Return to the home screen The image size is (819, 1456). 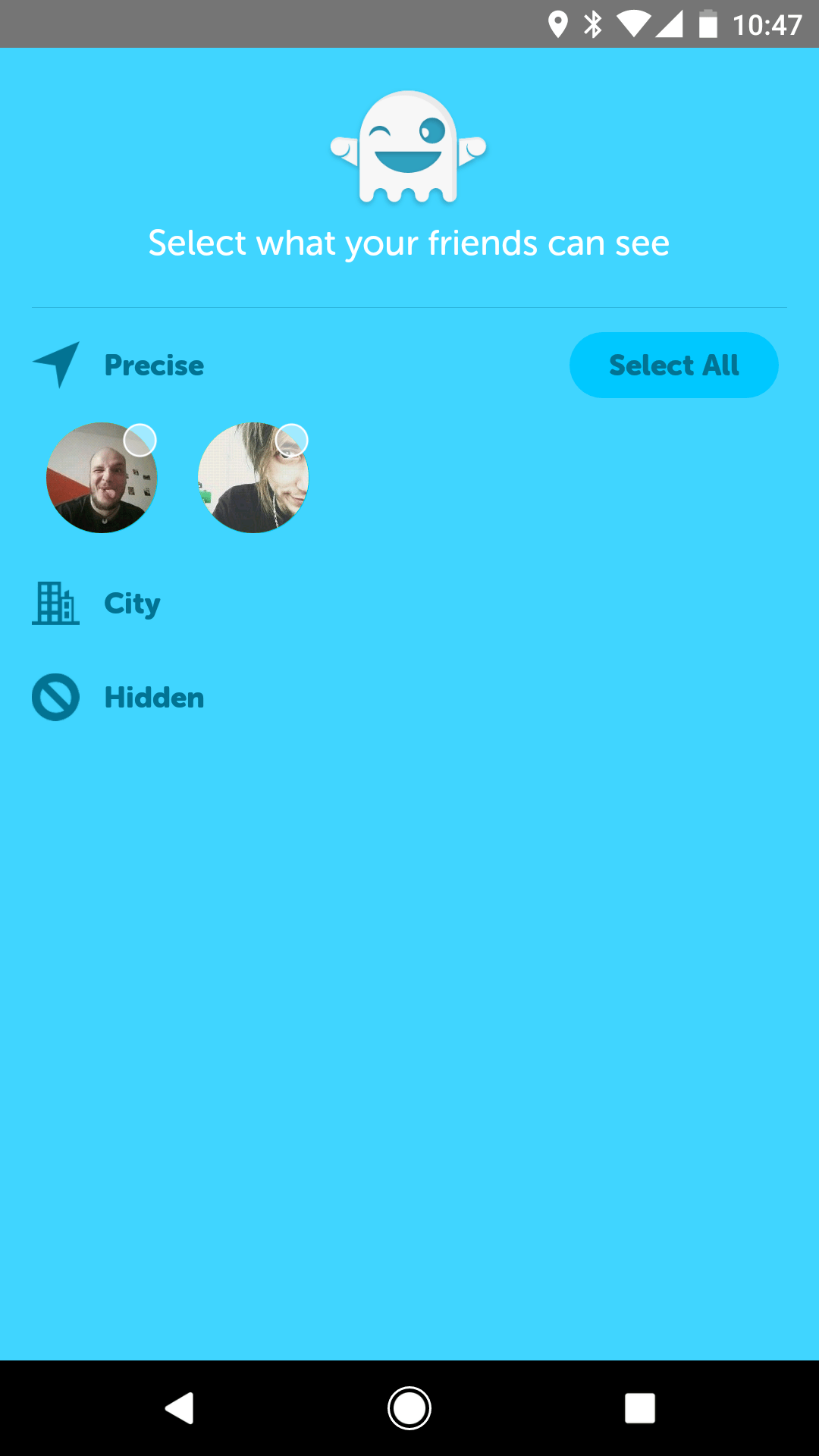(x=409, y=1408)
